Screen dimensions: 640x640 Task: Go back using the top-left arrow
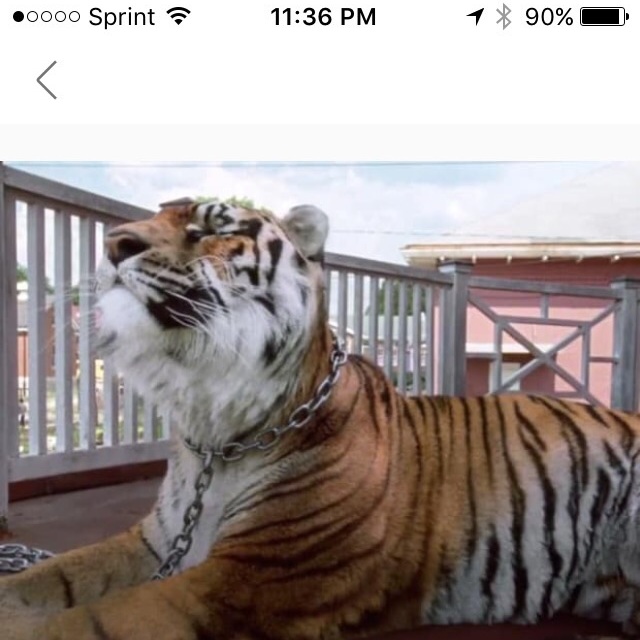[x=47, y=80]
